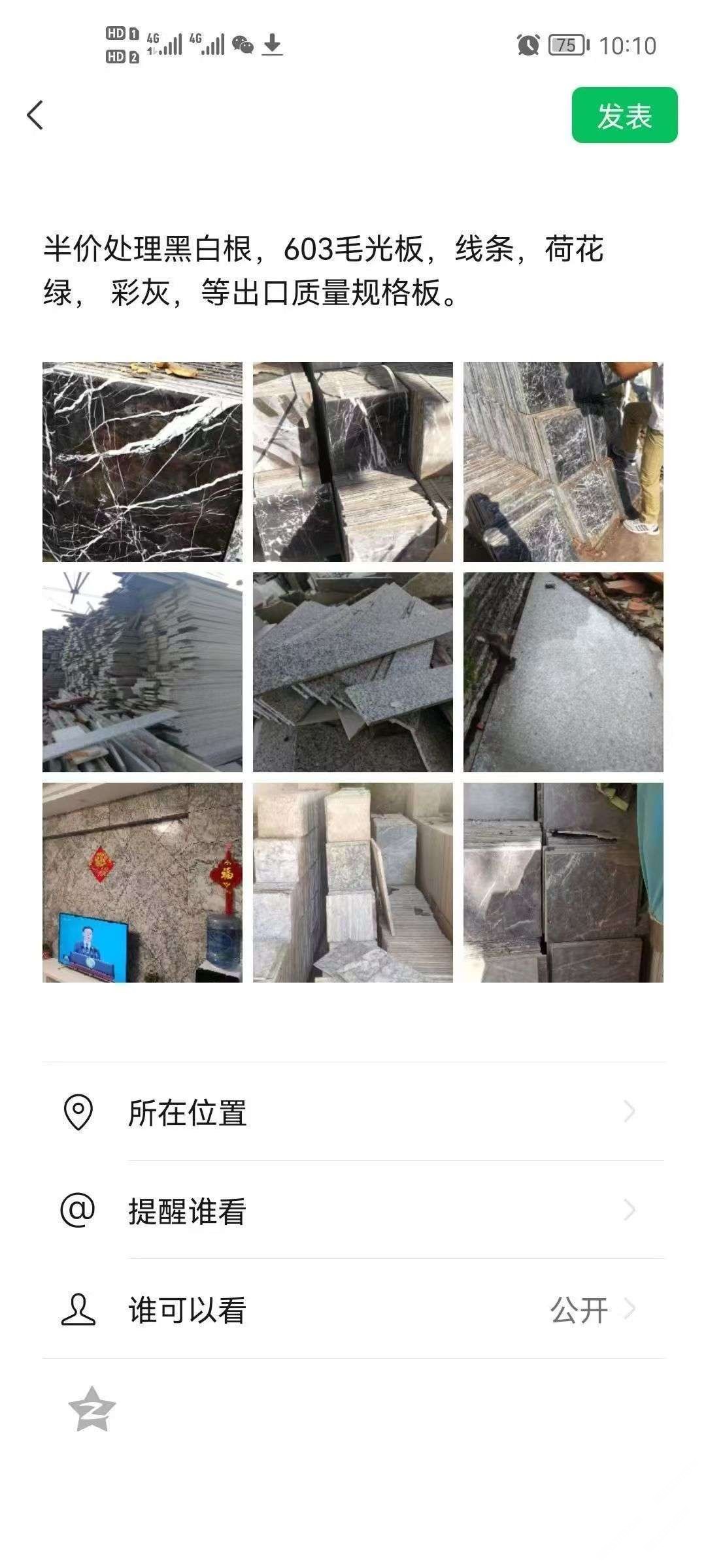Open the photo with person in khaki pants
This screenshot has width=706, height=1568.
pyautogui.click(x=563, y=461)
